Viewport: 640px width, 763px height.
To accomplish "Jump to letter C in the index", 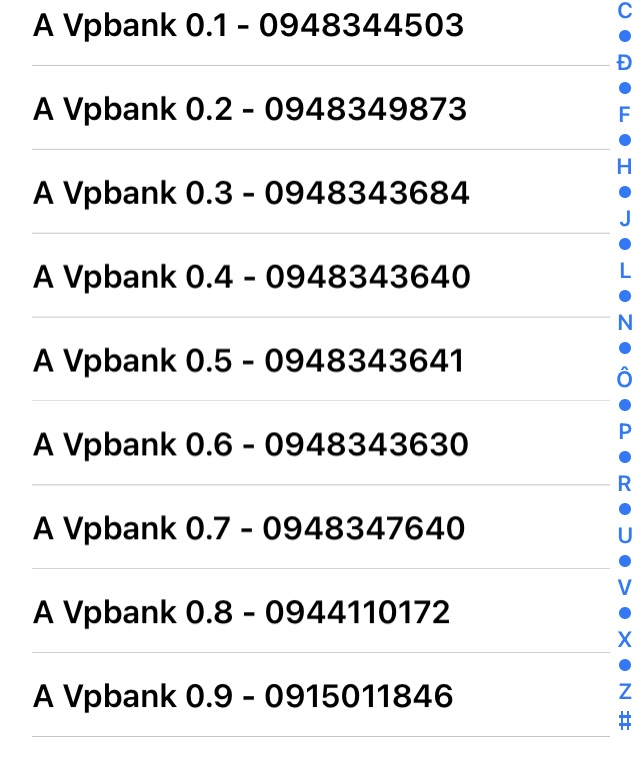I will [x=625, y=10].
